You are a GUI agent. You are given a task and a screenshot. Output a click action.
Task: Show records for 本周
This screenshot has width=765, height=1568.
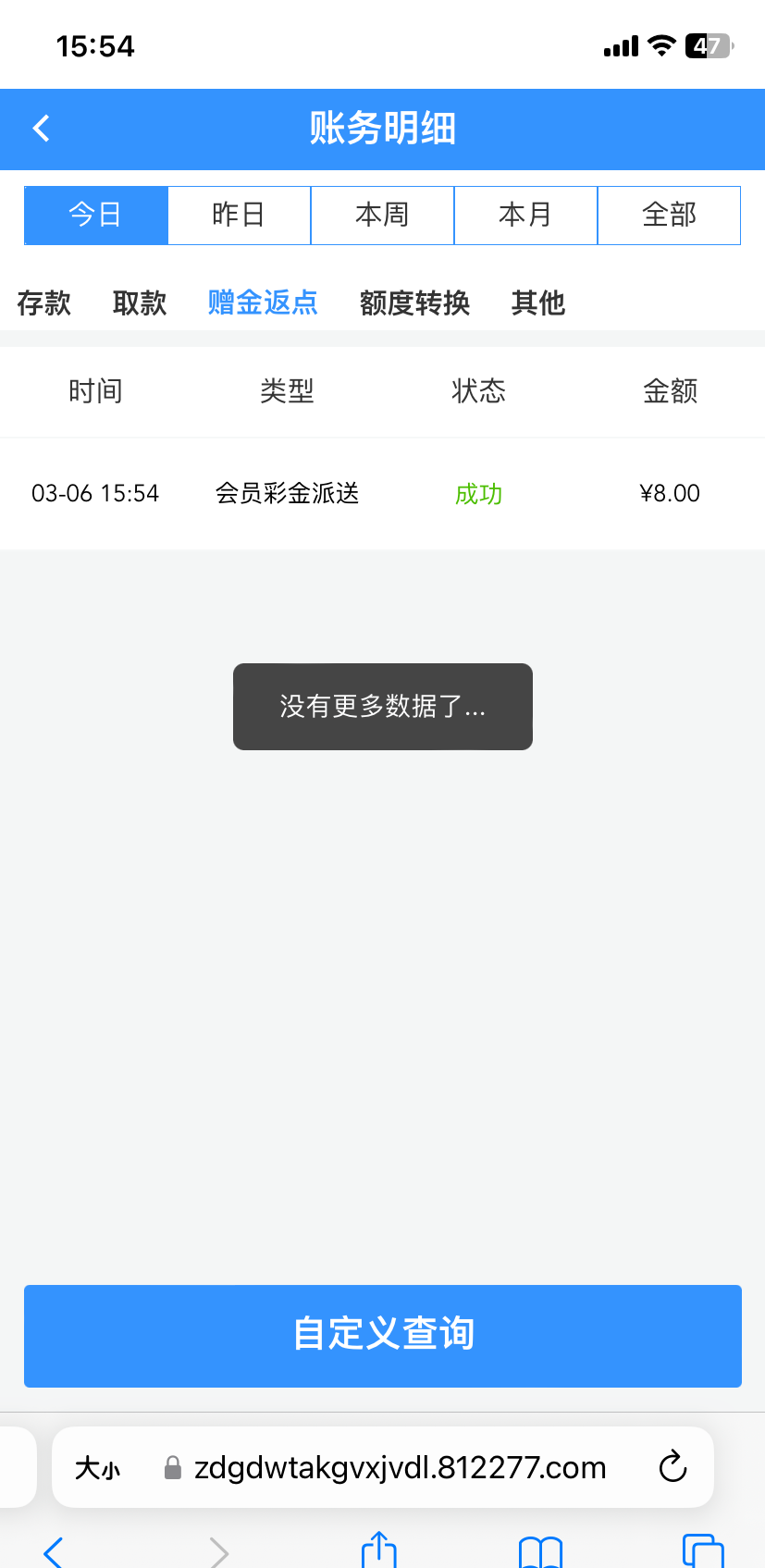(x=382, y=216)
